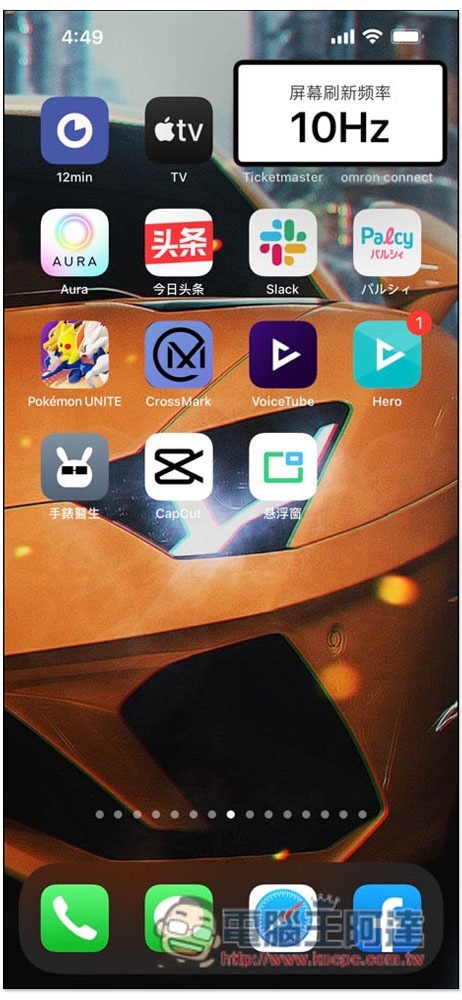The width and height of the screenshot is (462, 1000).
Task: Open Facebook from the dock
Action: pos(387,918)
